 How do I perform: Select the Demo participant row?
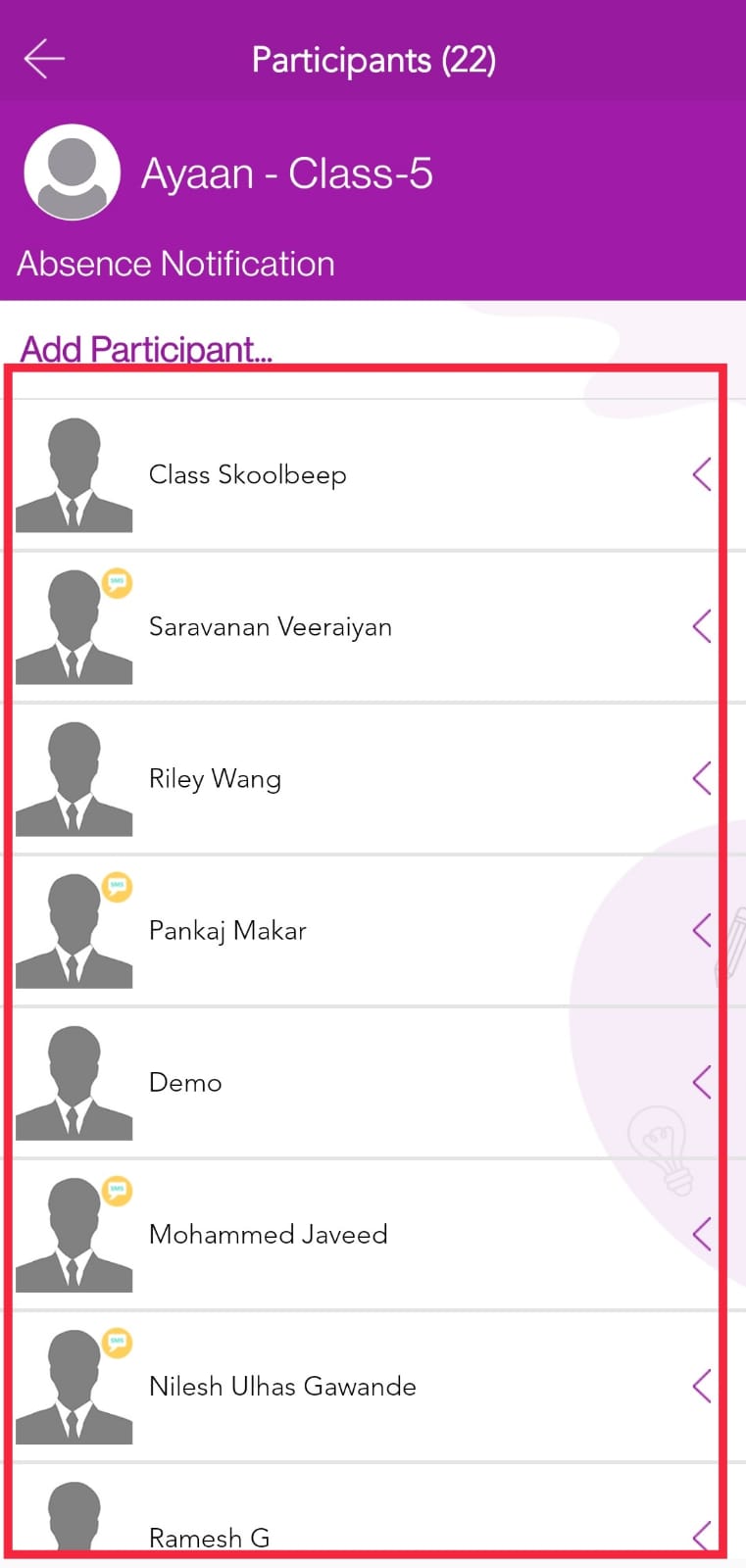[x=373, y=1083]
